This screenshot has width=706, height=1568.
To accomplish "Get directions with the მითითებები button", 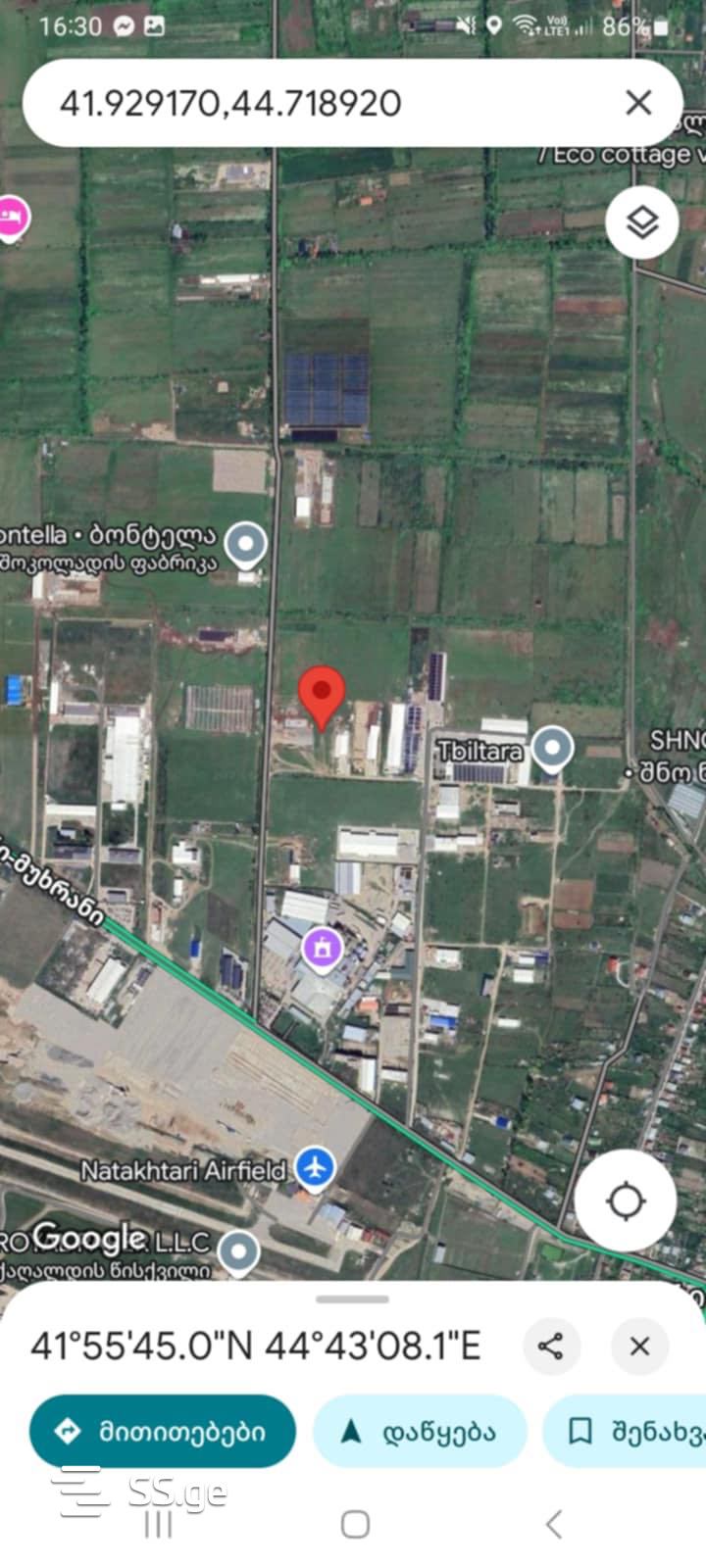I will pos(163,1432).
